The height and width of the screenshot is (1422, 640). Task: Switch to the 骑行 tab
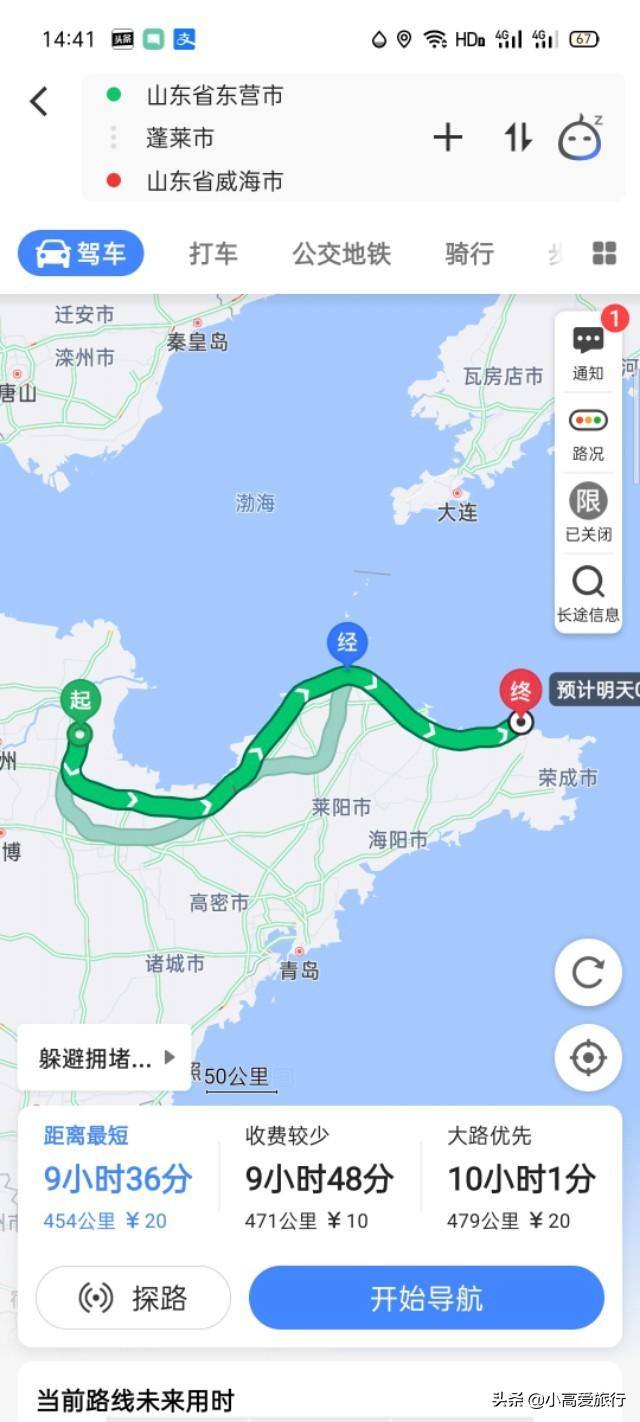point(469,254)
